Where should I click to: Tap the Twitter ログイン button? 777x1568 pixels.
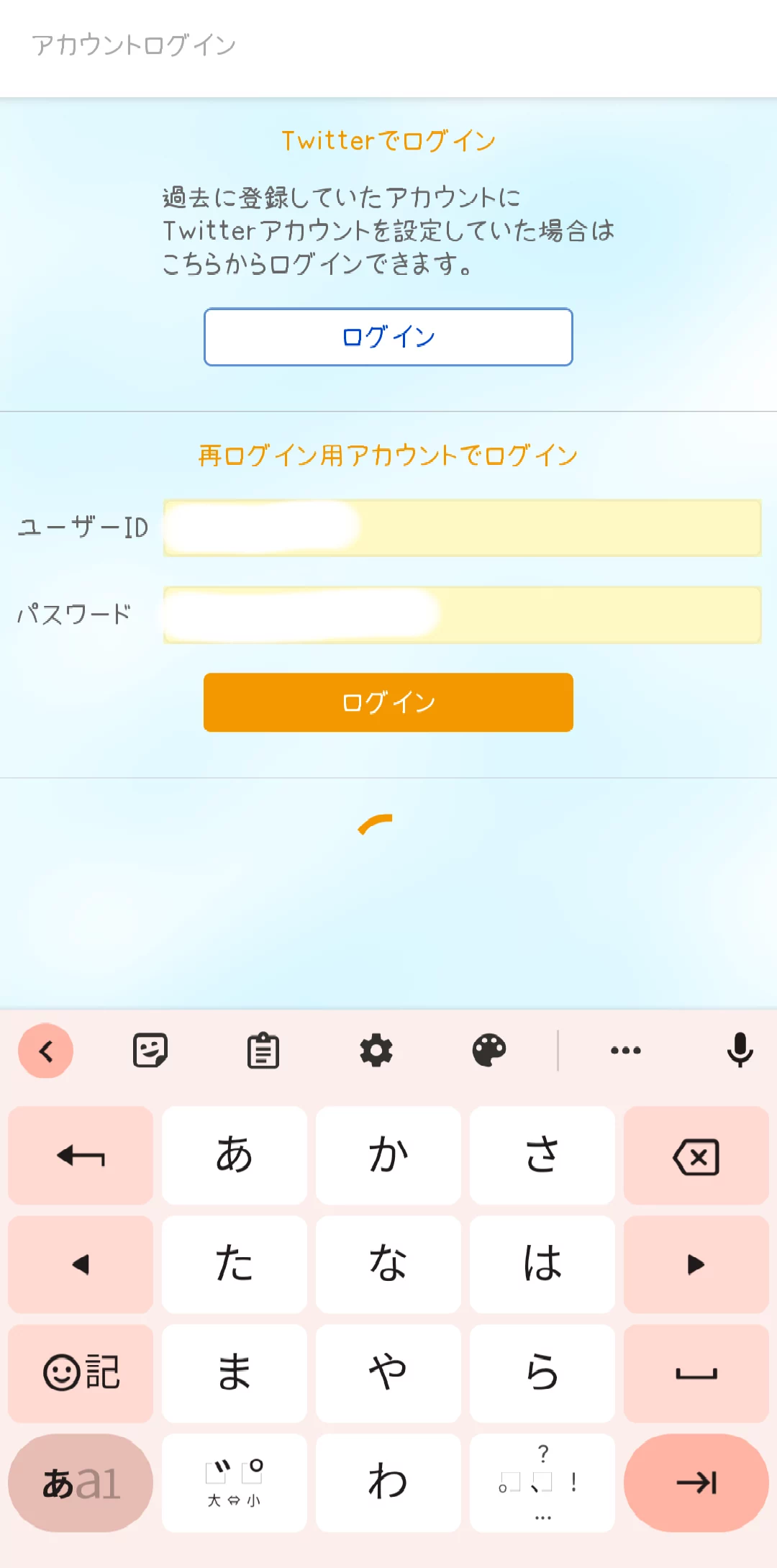click(388, 337)
